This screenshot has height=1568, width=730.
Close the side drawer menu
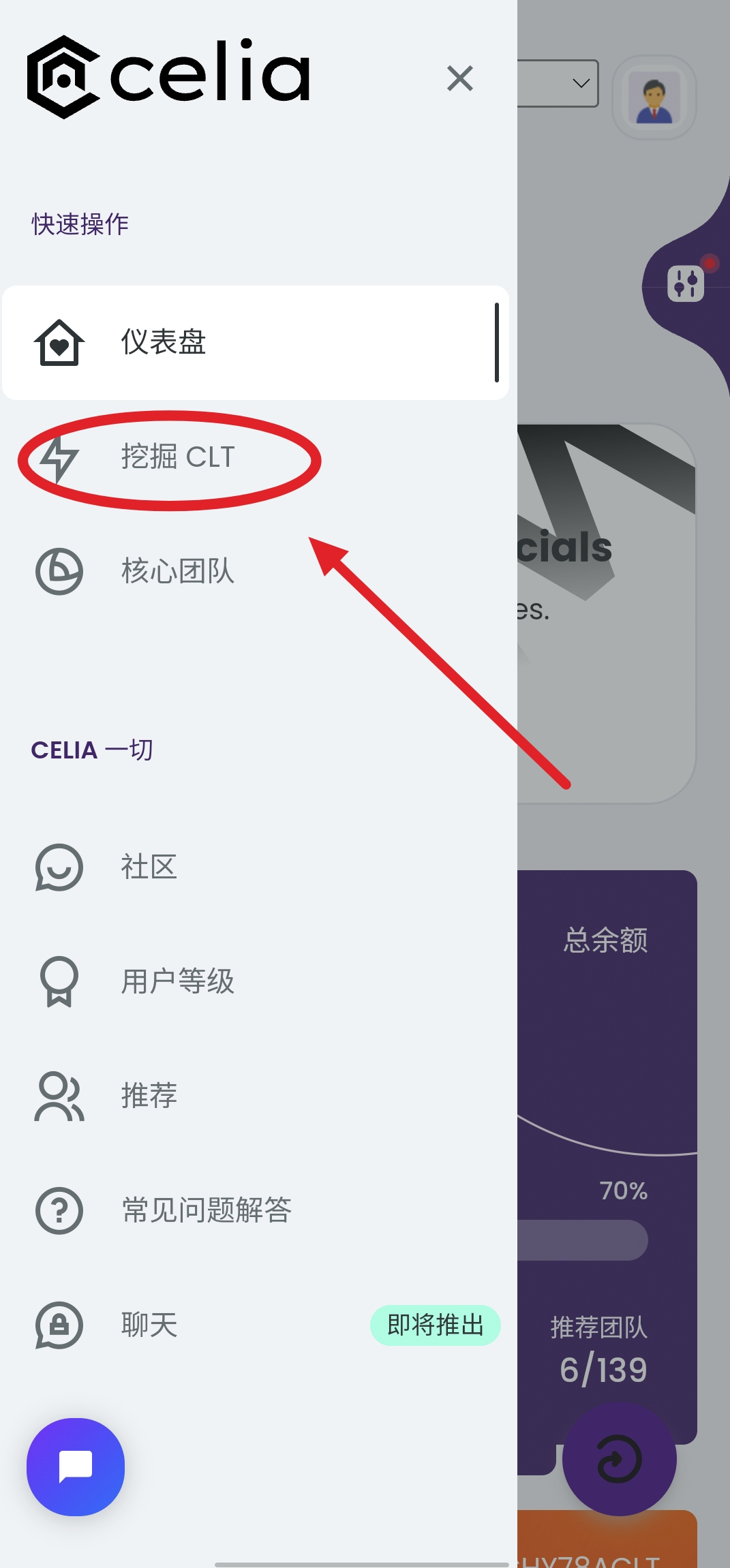point(460,78)
